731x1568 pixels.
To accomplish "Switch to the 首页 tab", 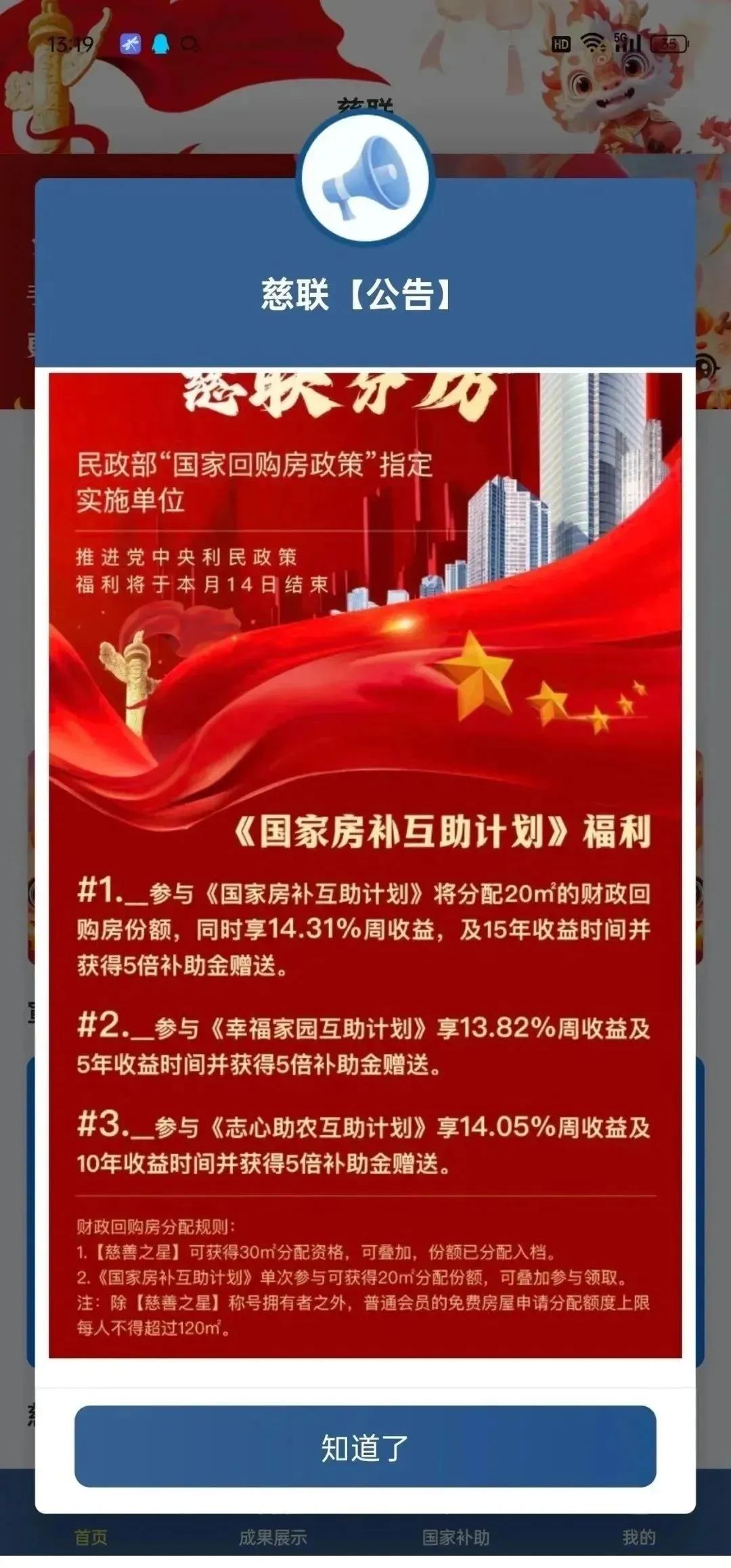I will point(91,1538).
